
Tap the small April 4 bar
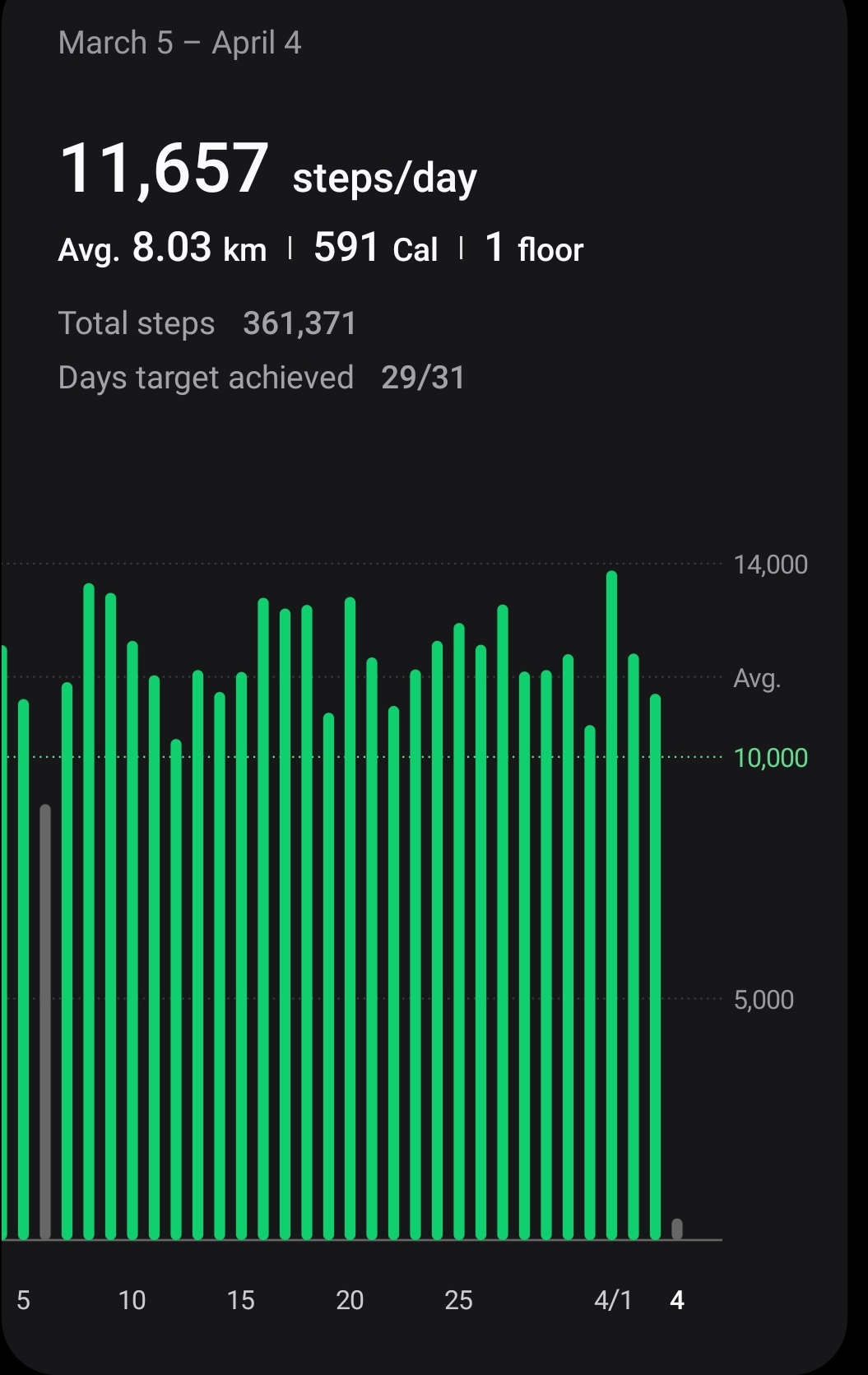(x=677, y=1229)
